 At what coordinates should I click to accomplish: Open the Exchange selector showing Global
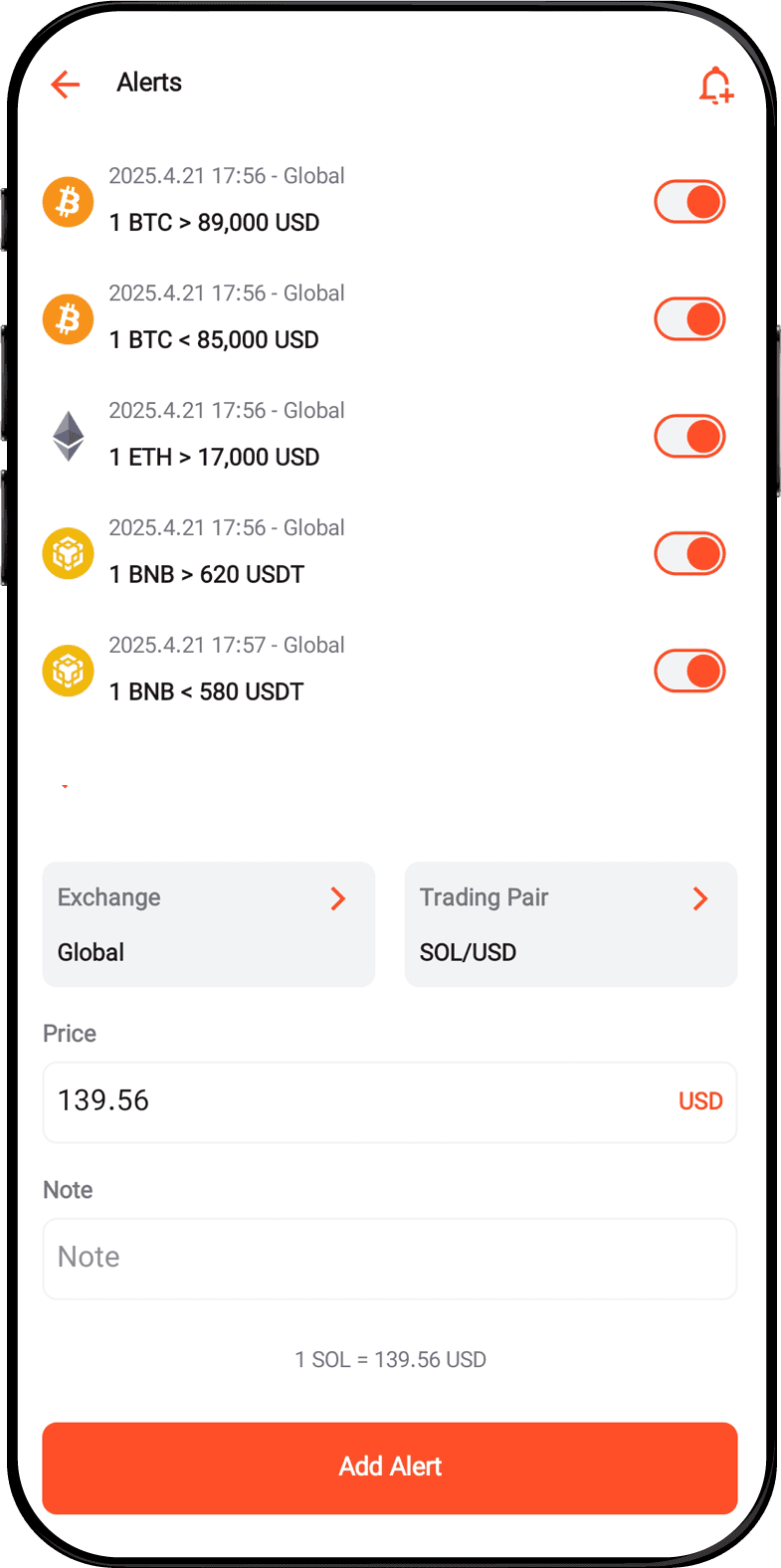pyautogui.click(x=209, y=924)
